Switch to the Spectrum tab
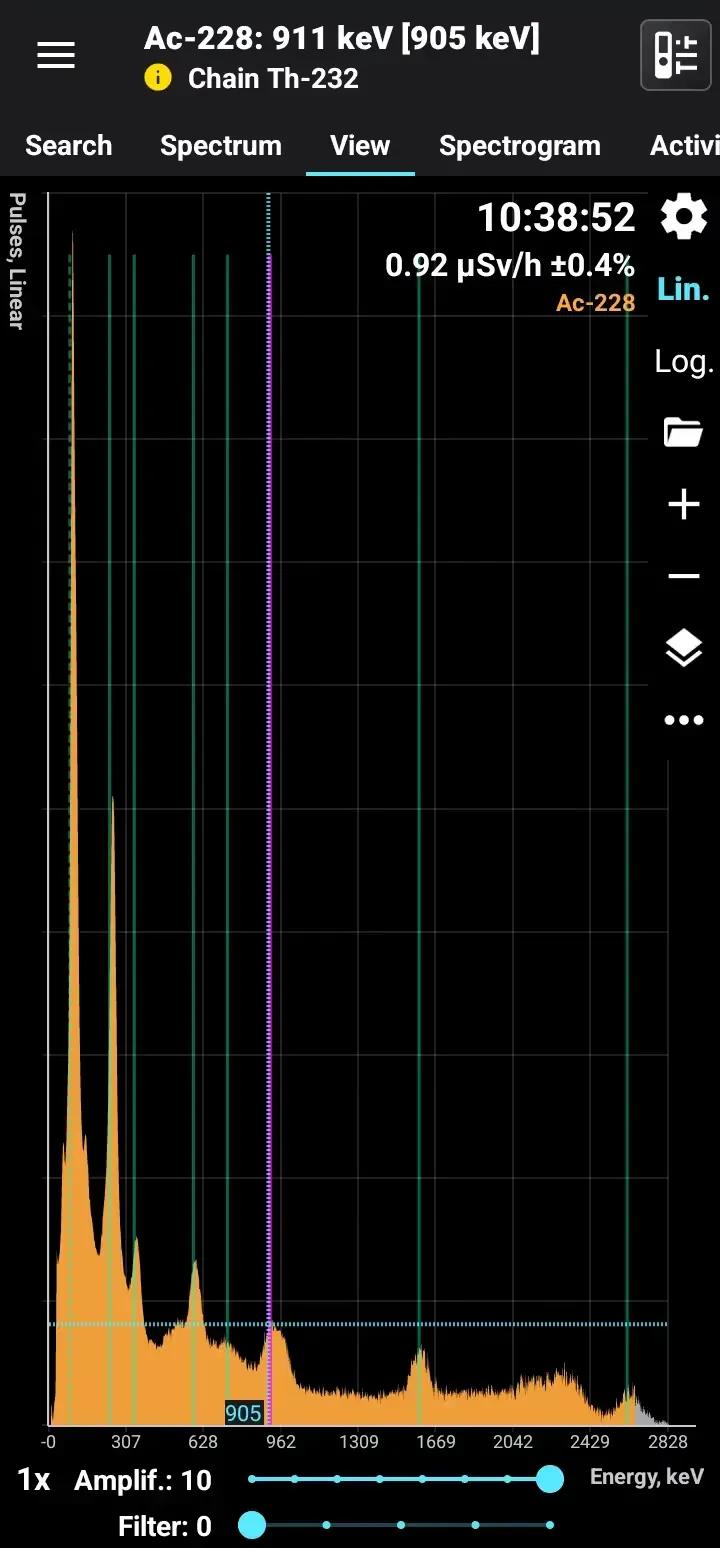The height and width of the screenshot is (1548, 720). coord(220,146)
